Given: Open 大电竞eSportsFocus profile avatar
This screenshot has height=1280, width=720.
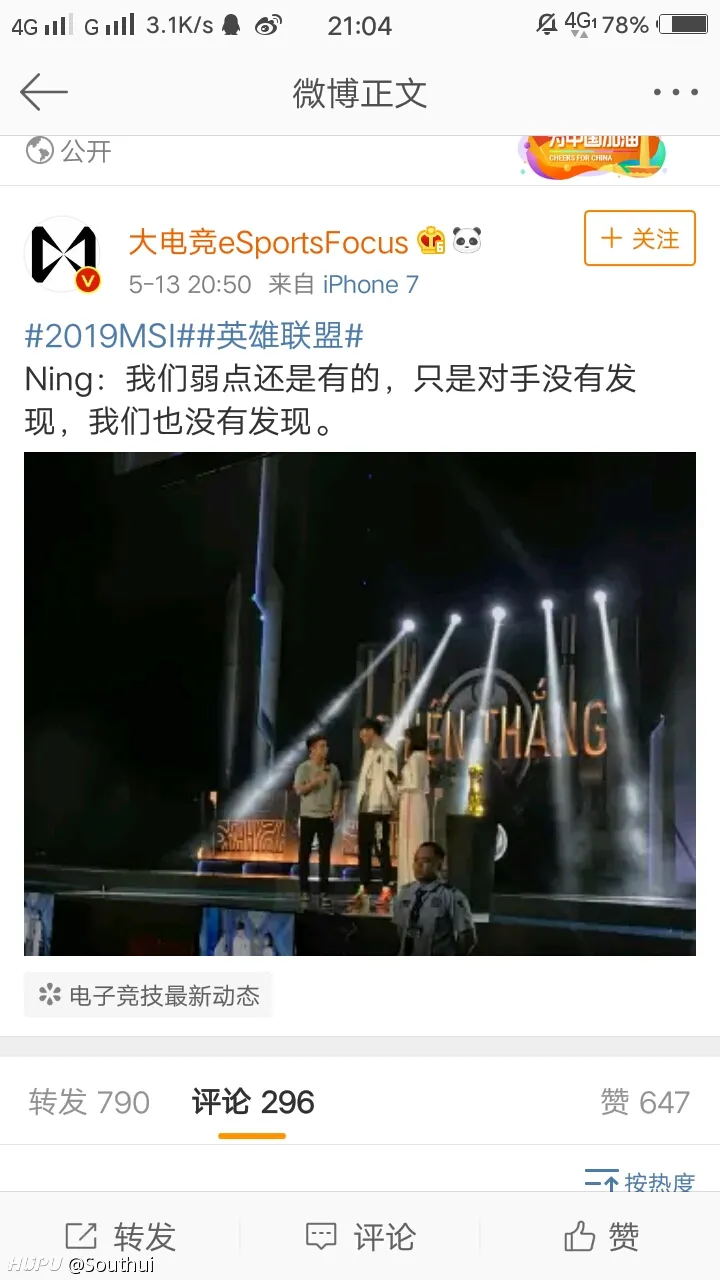Looking at the screenshot, I should click(62, 254).
